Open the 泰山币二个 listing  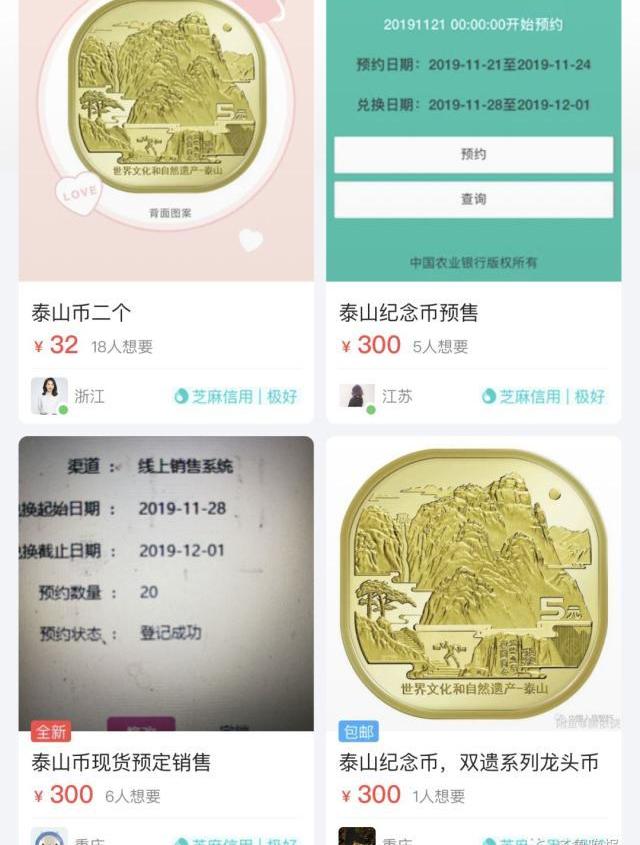pos(82,313)
